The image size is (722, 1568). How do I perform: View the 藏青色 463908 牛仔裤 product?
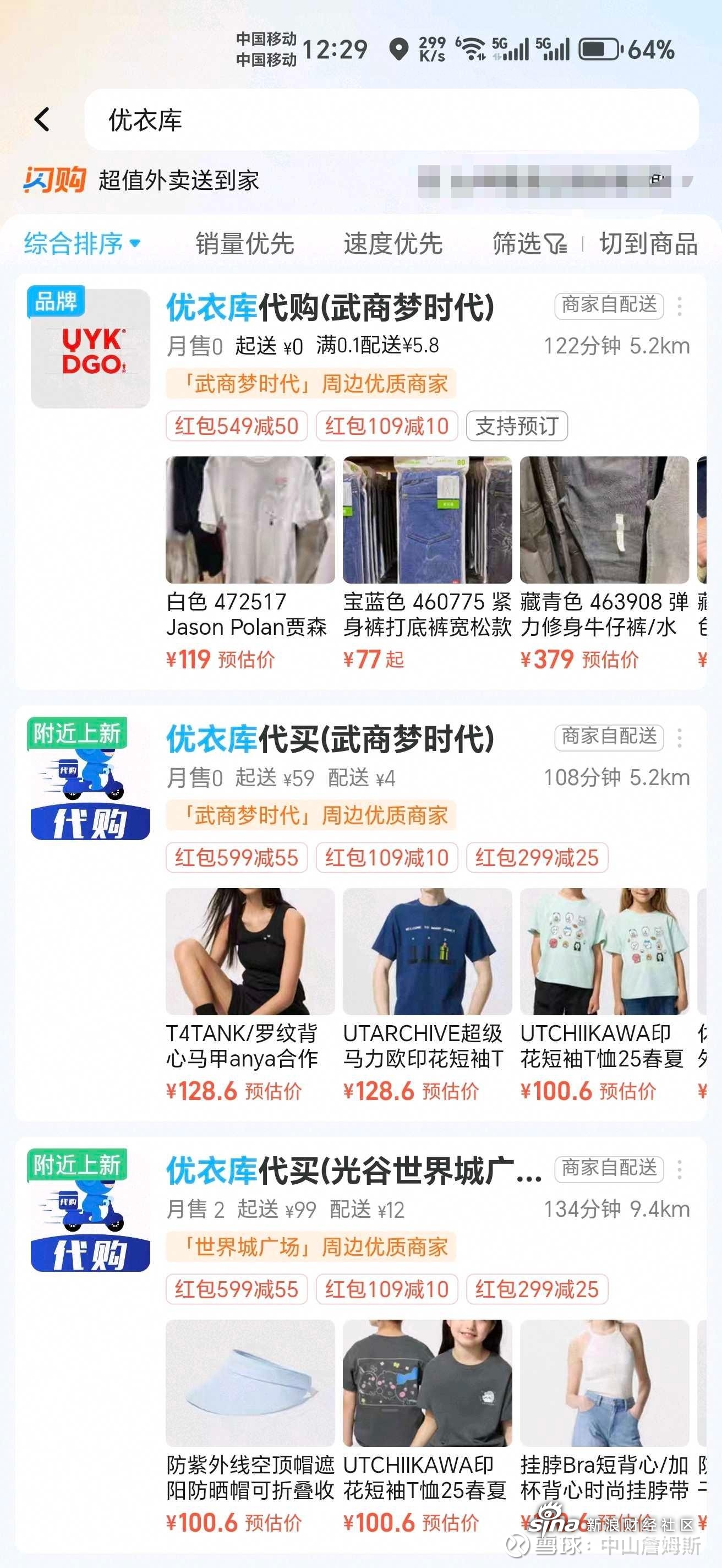coord(604,520)
